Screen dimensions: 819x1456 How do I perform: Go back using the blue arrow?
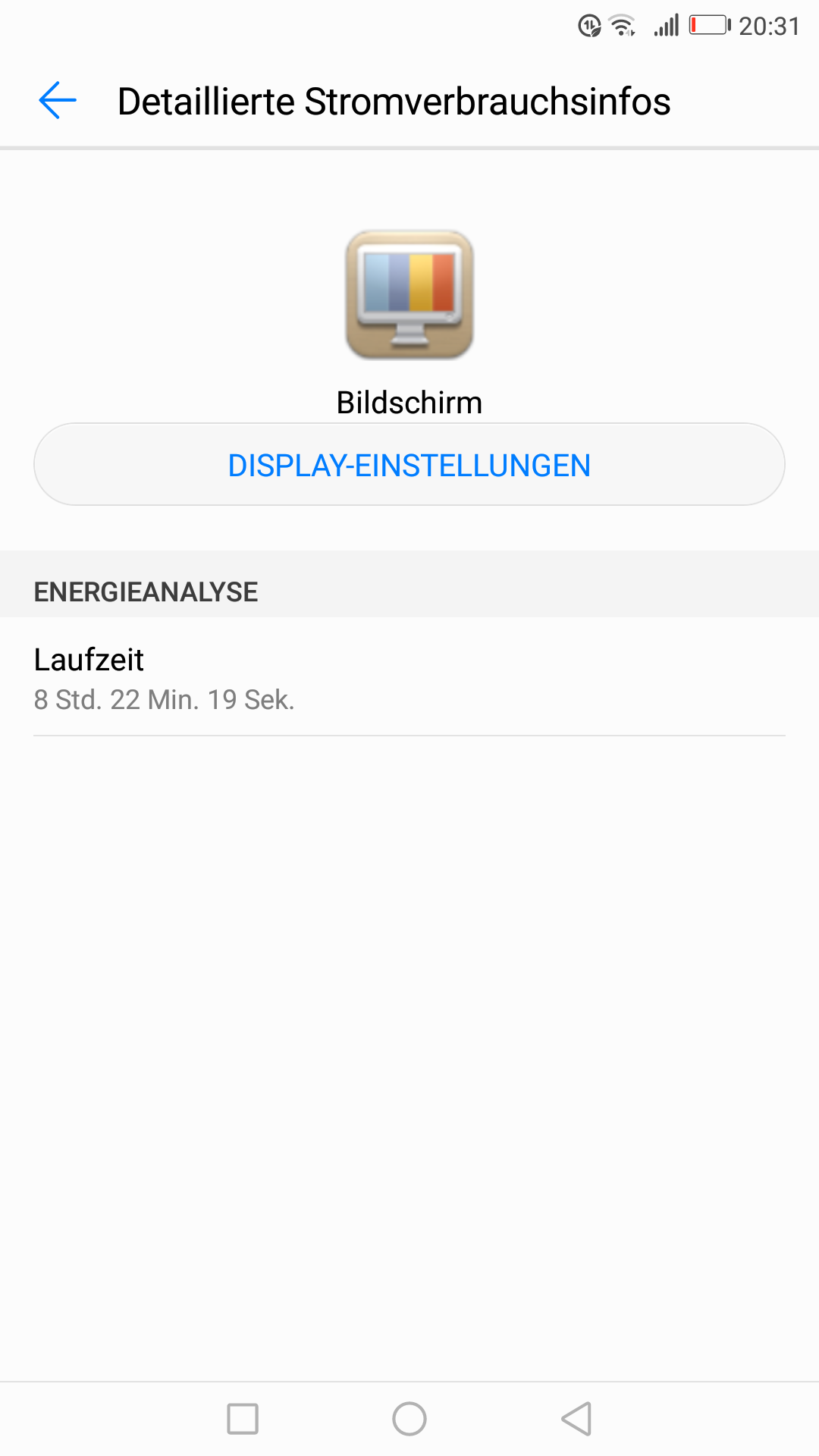coord(58,101)
